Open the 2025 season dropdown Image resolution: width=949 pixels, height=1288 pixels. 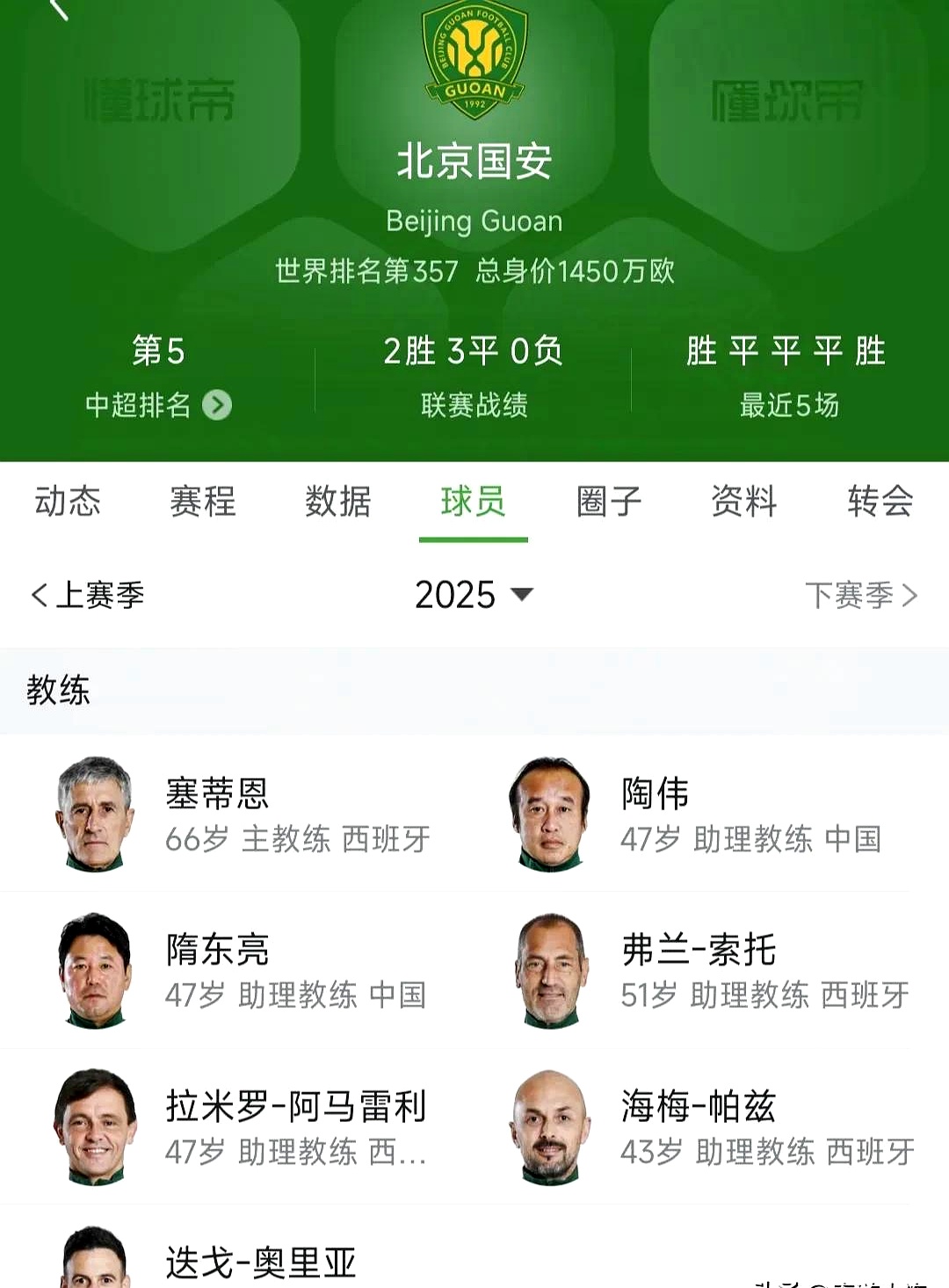pos(473,594)
